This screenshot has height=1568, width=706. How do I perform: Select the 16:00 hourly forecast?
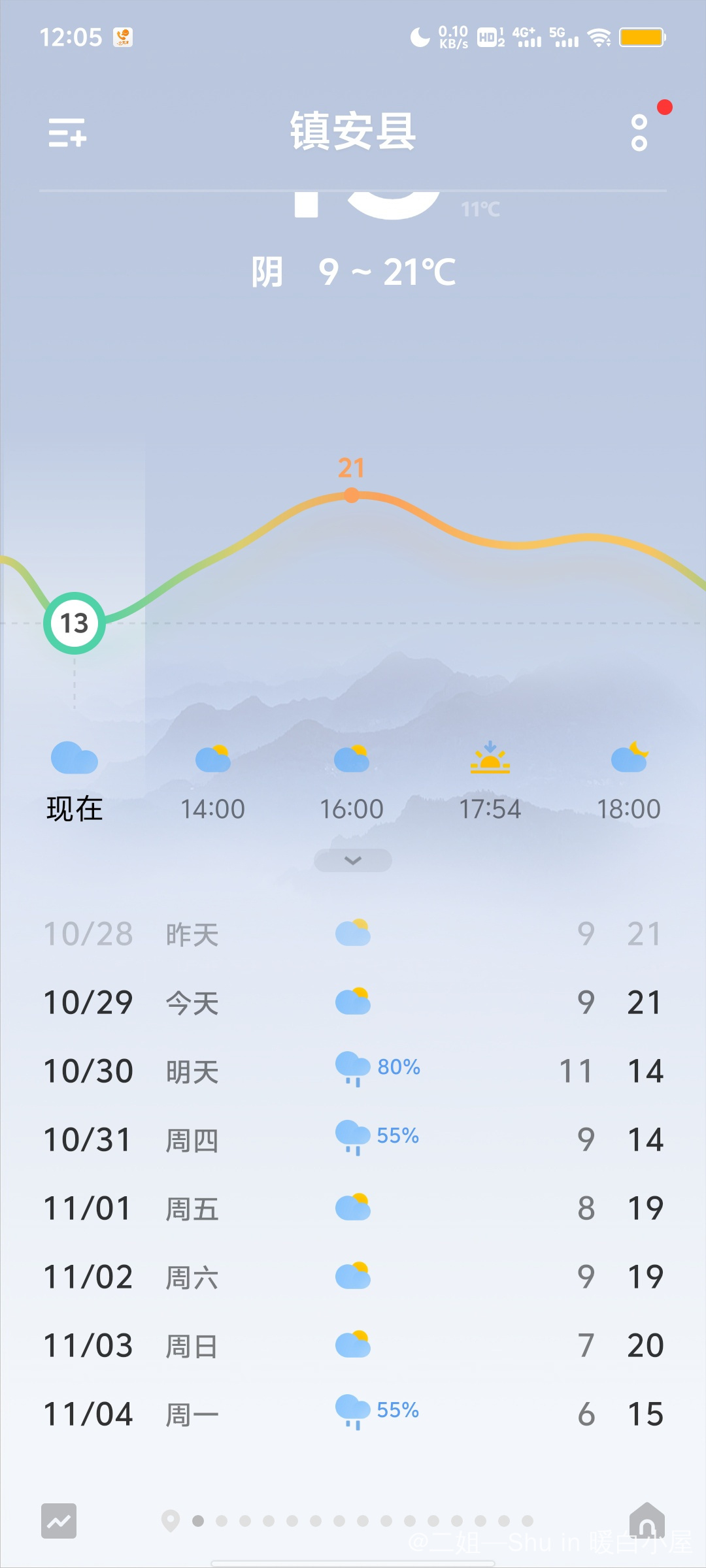click(x=352, y=783)
